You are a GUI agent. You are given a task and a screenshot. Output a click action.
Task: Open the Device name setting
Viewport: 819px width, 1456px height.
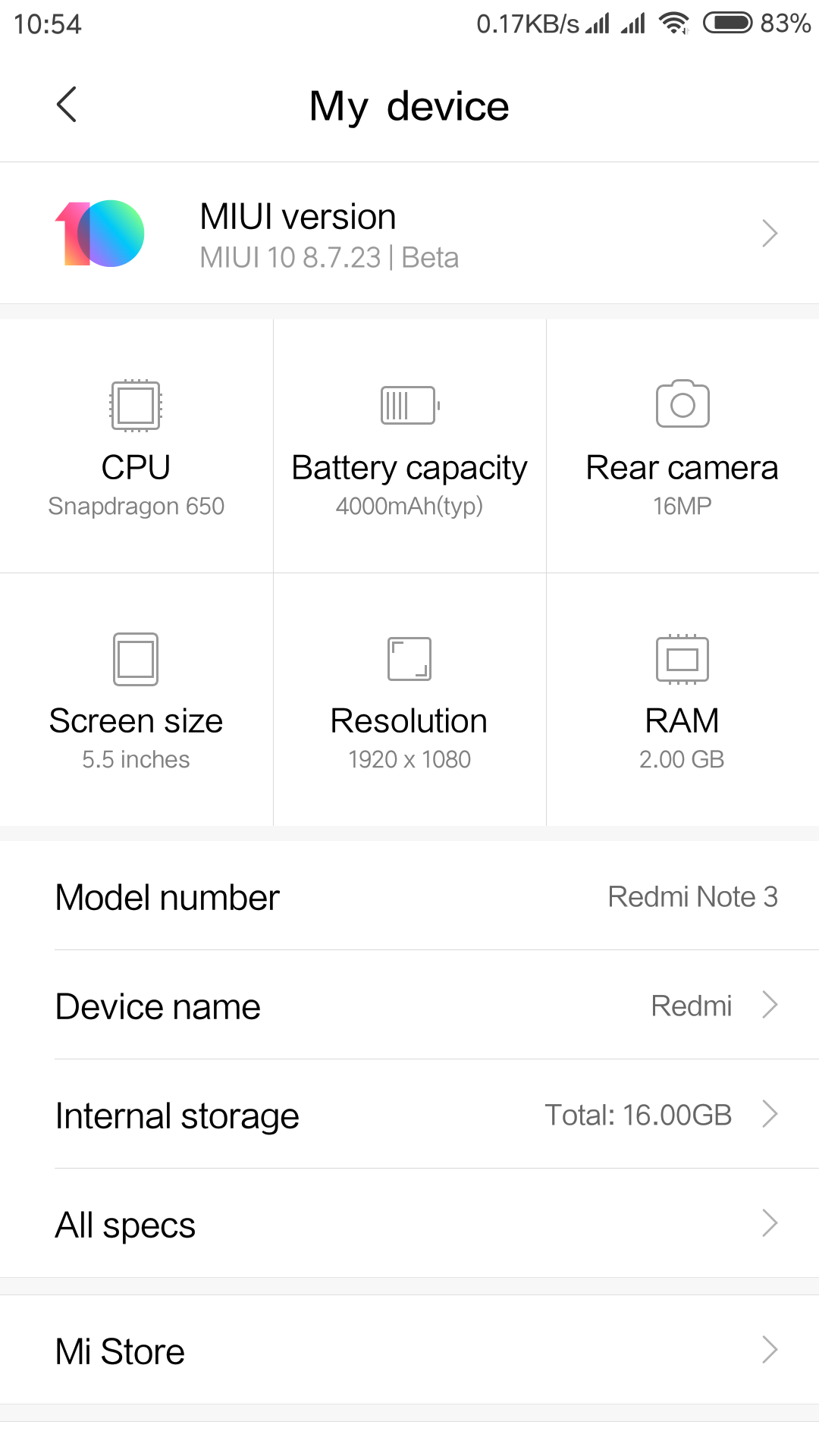tap(409, 1006)
